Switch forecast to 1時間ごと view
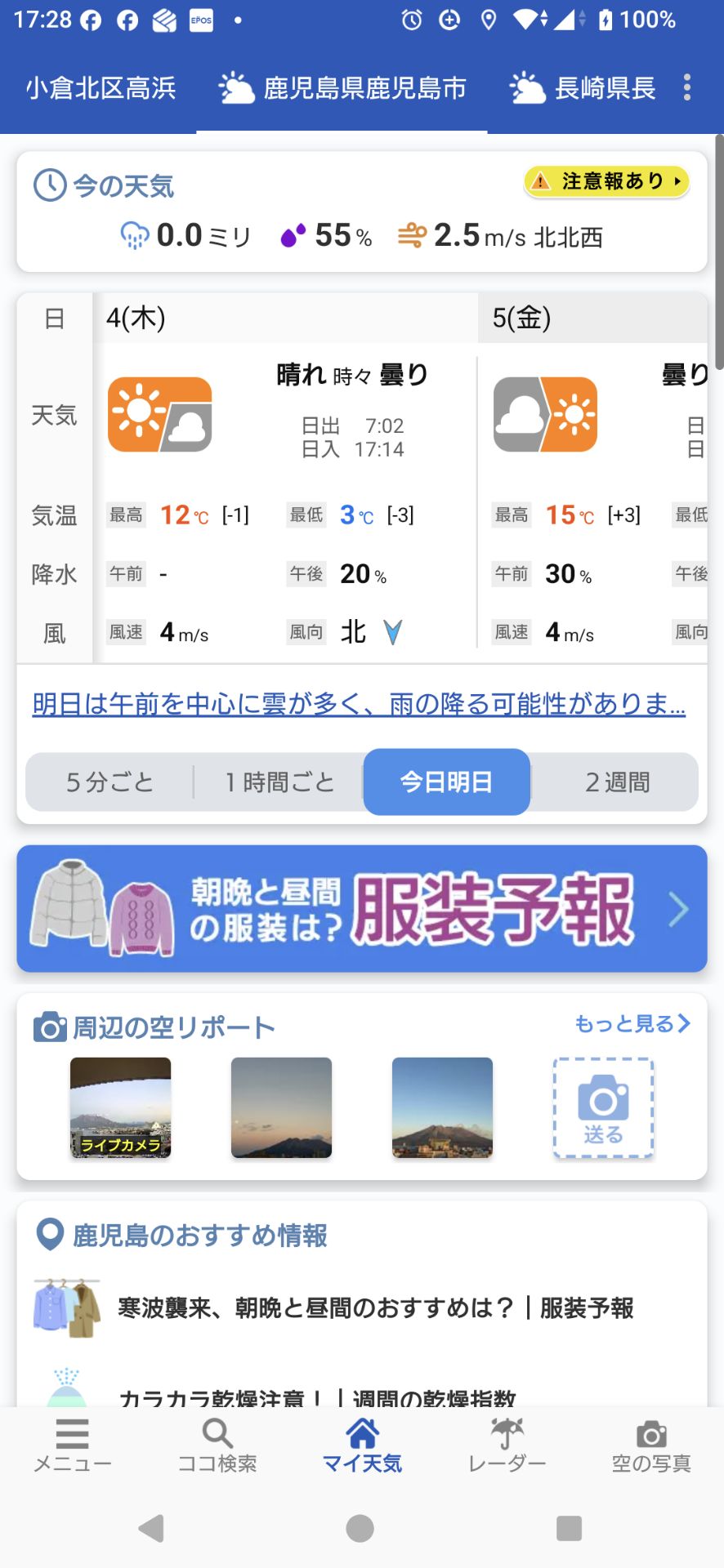 (x=277, y=782)
